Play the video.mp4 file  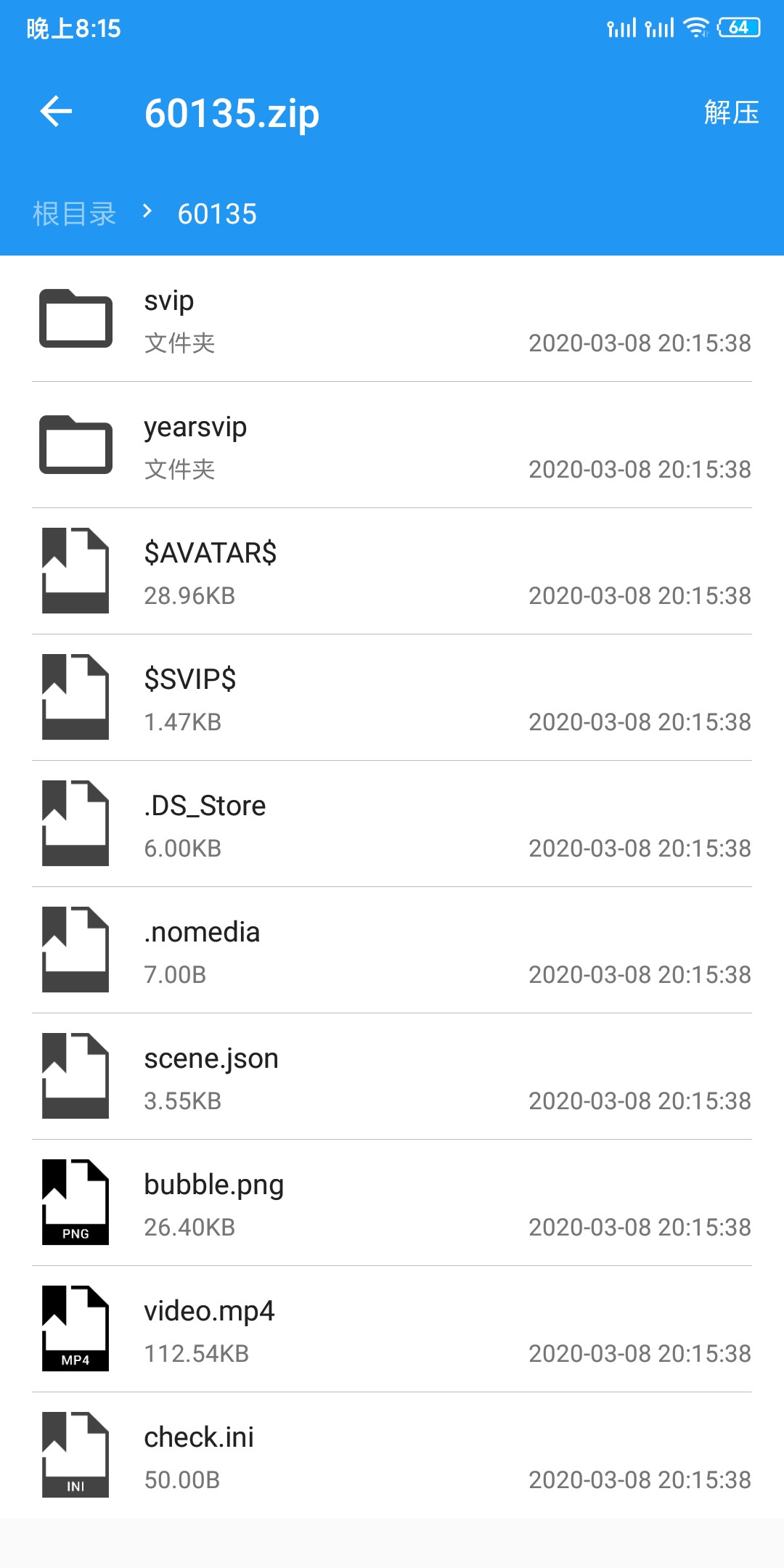[392, 1329]
